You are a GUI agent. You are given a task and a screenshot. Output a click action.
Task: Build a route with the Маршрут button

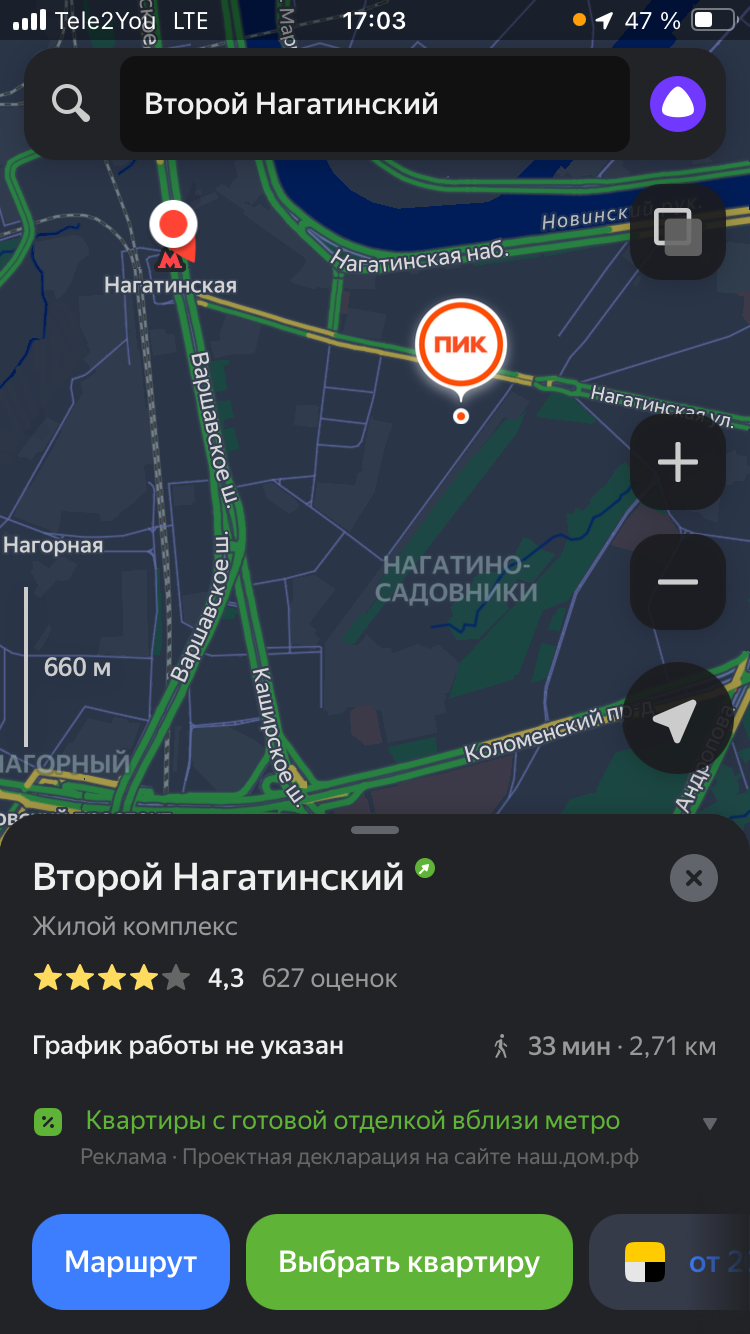point(131,1262)
